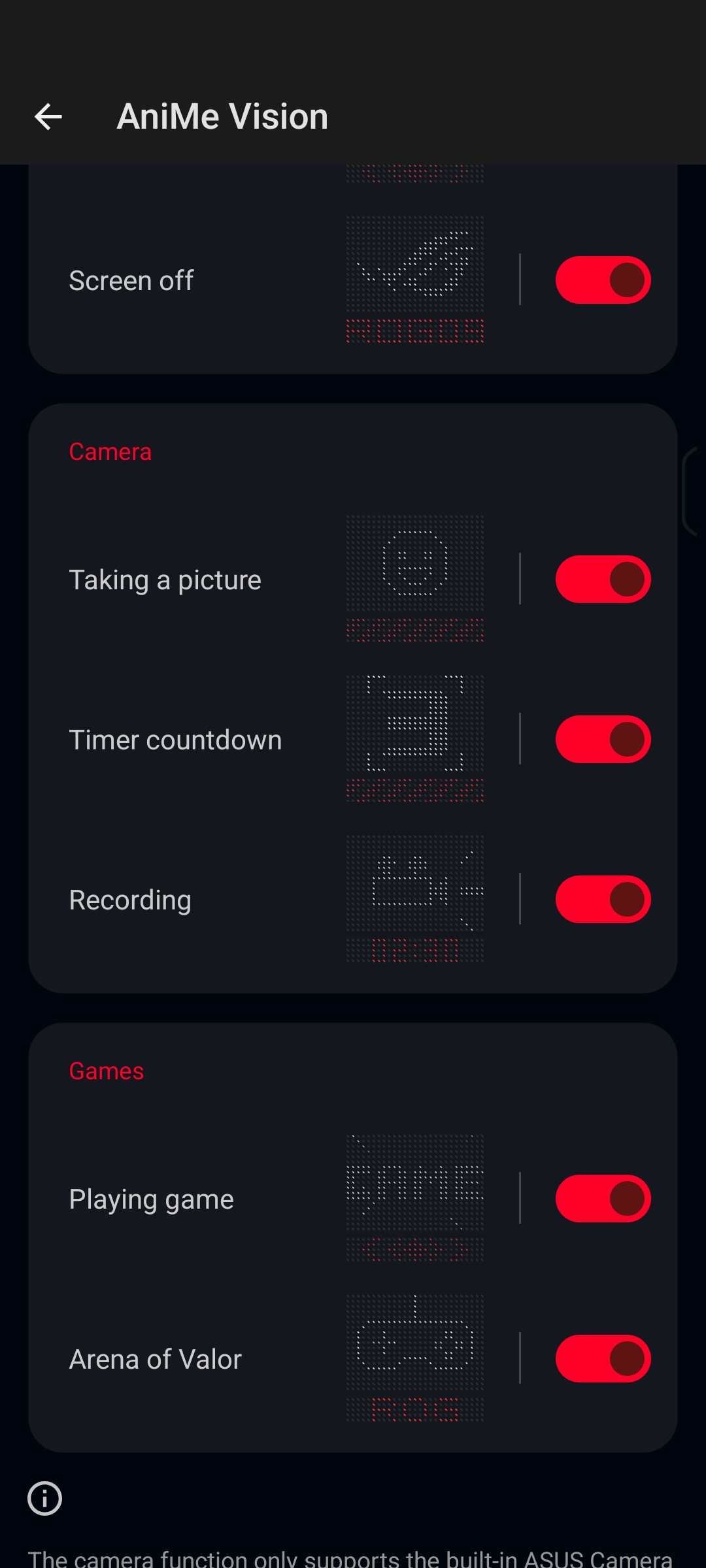Open the Screen off animation row
The height and width of the screenshot is (1568, 706).
pyautogui.click(x=261, y=280)
